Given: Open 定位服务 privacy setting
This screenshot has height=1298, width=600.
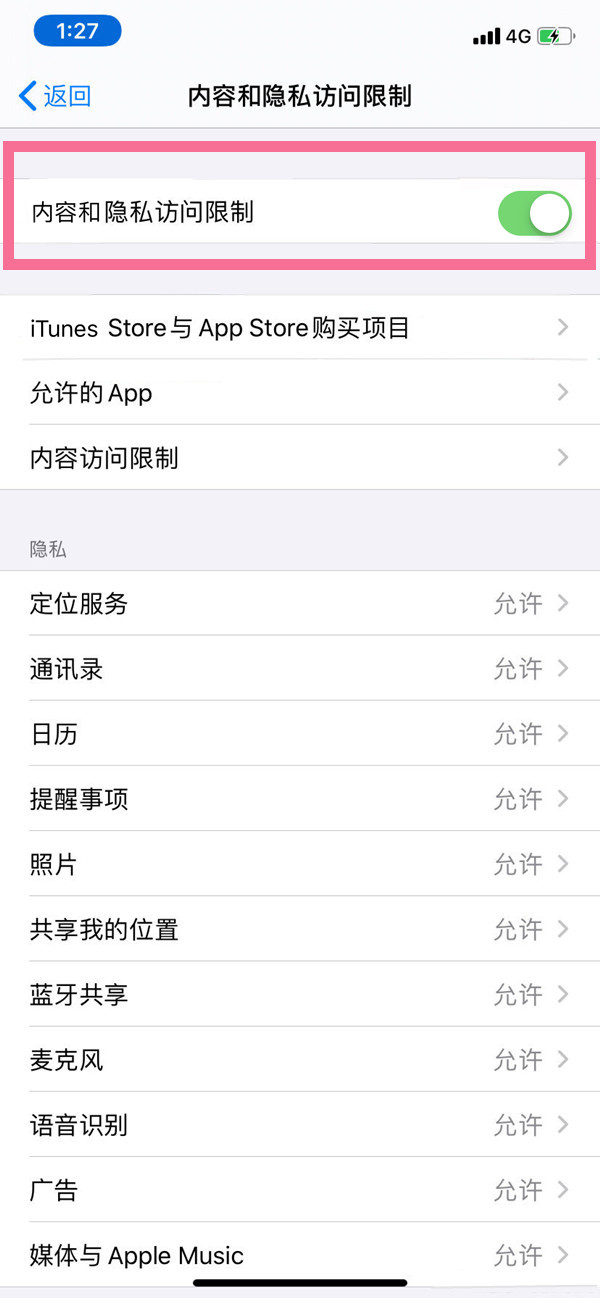Looking at the screenshot, I should [x=300, y=604].
